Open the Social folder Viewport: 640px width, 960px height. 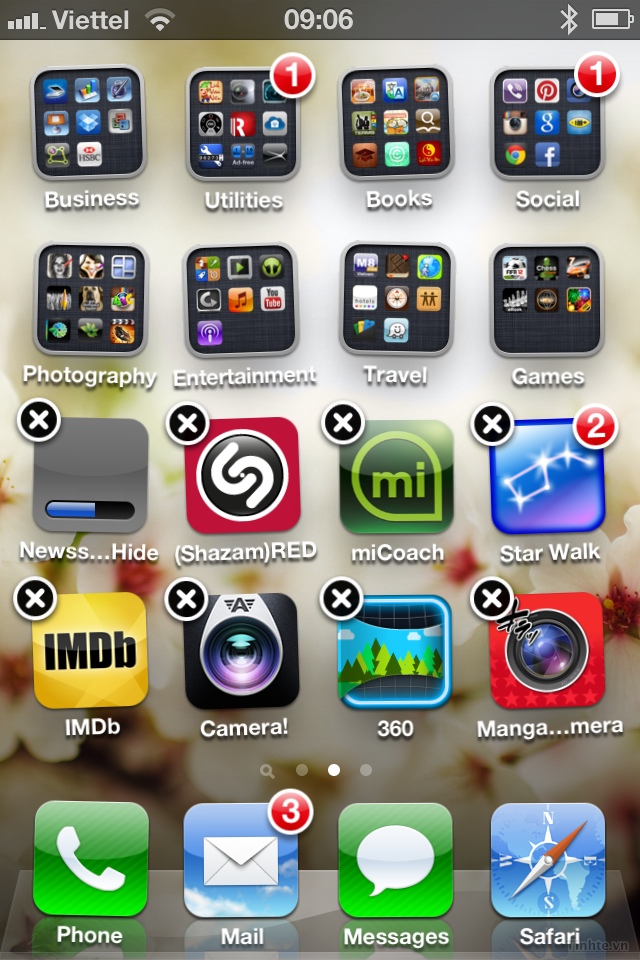[547, 123]
